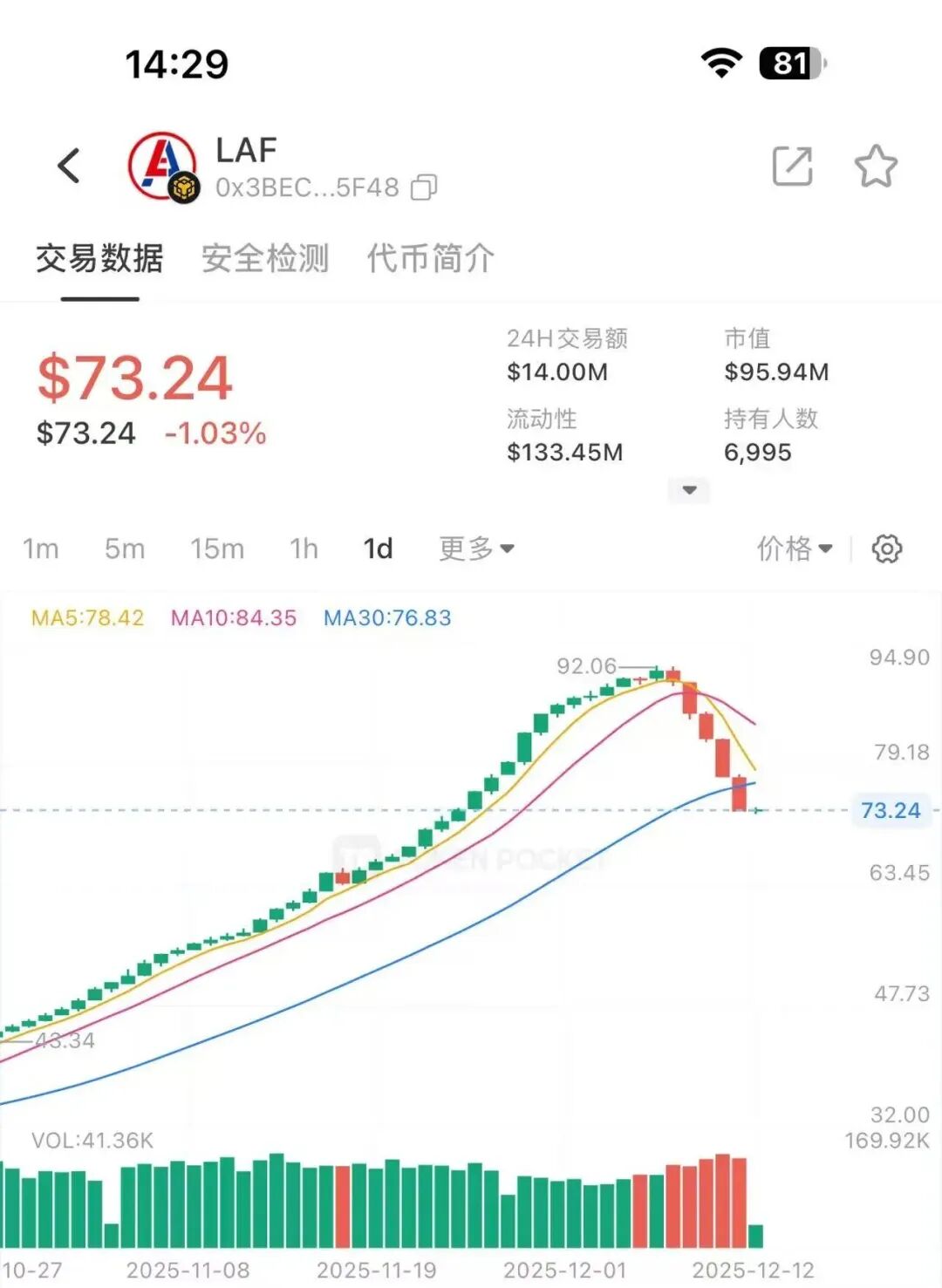The height and width of the screenshot is (1288, 942).
Task: Tap the current price label 73.24 on chart
Action: coord(891,810)
